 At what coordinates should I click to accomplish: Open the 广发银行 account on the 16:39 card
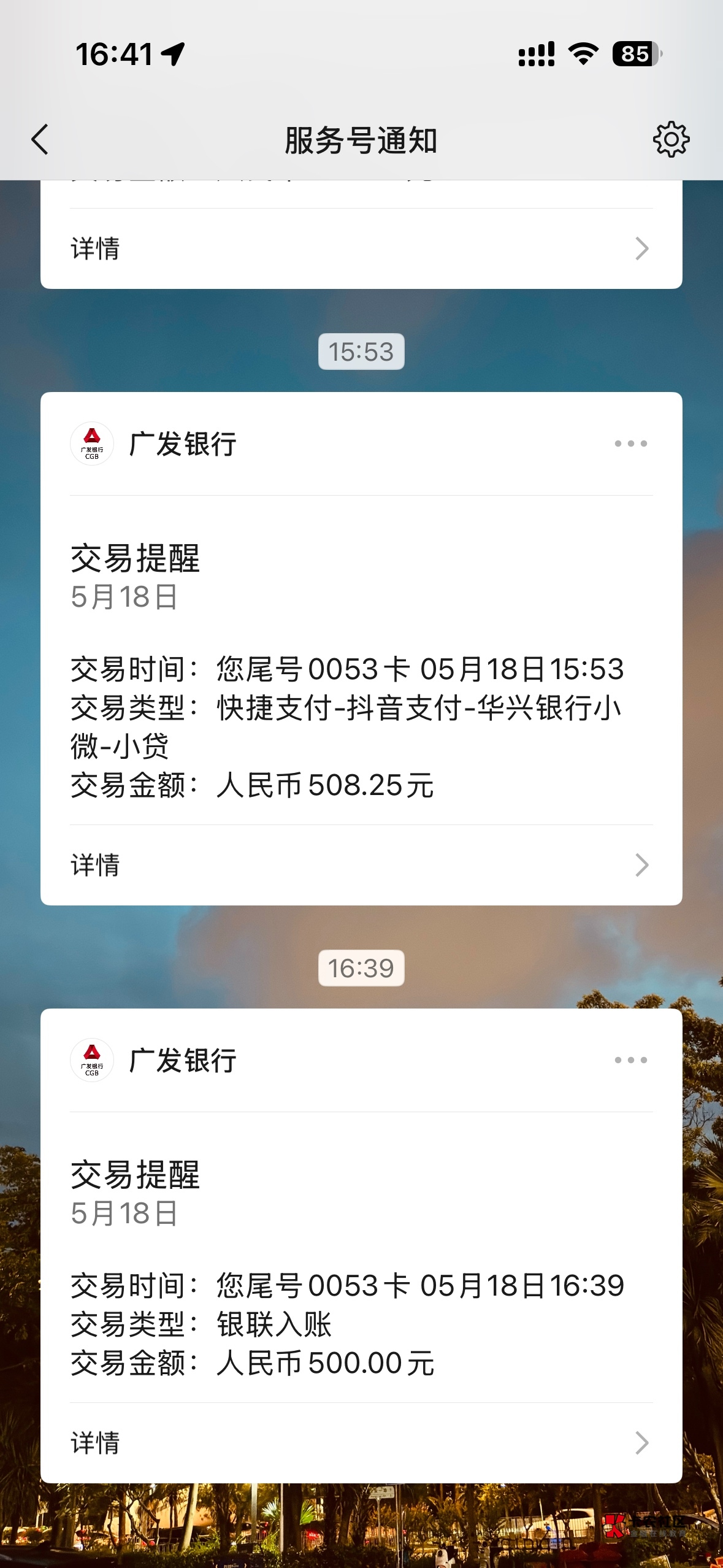coord(153,1060)
